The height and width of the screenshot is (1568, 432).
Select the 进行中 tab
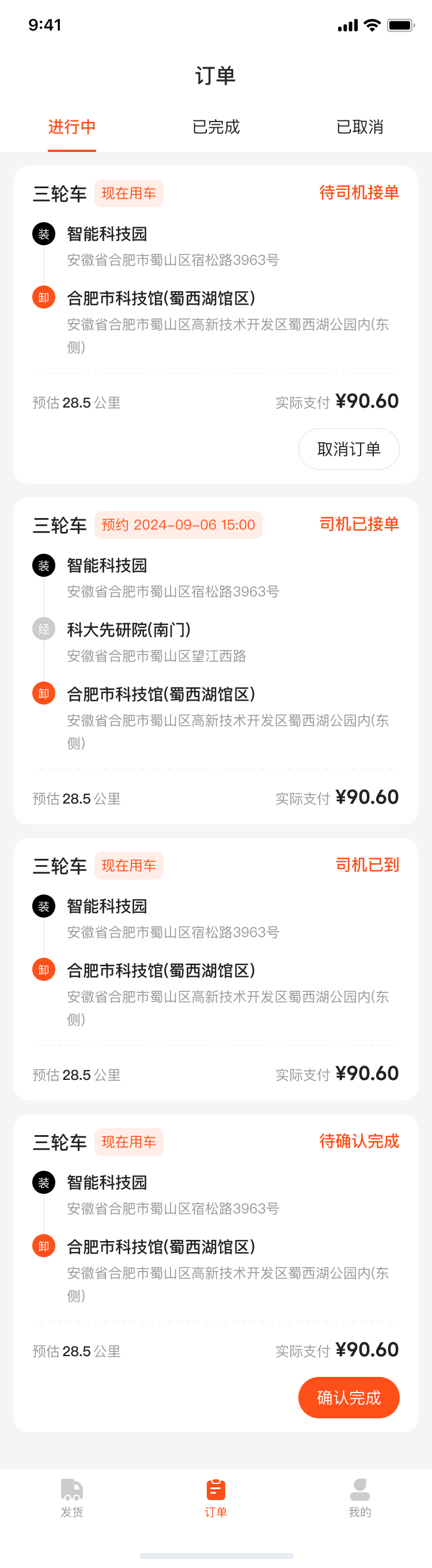[72, 127]
